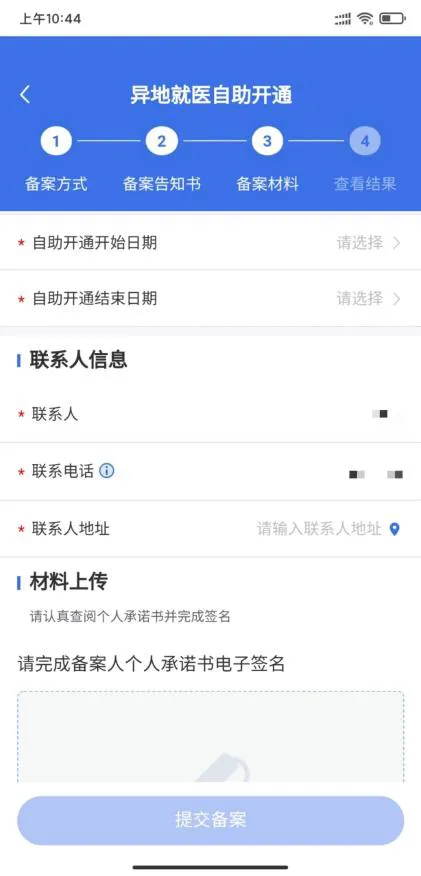Tap the location pin icon for address
Screen dimensions: 421x876
tap(395, 529)
